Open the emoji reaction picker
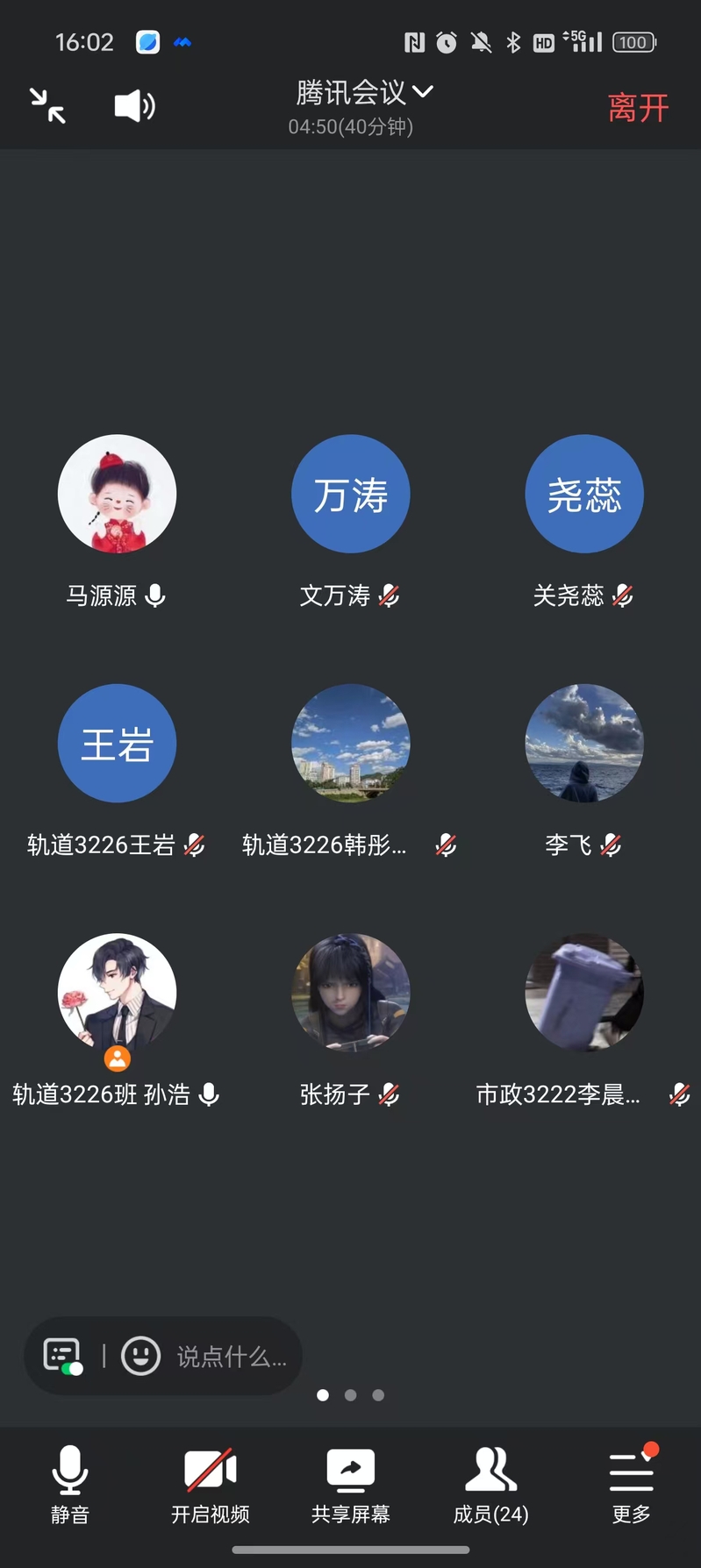This screenshot has height=1568, width=701. (140, 1356)
